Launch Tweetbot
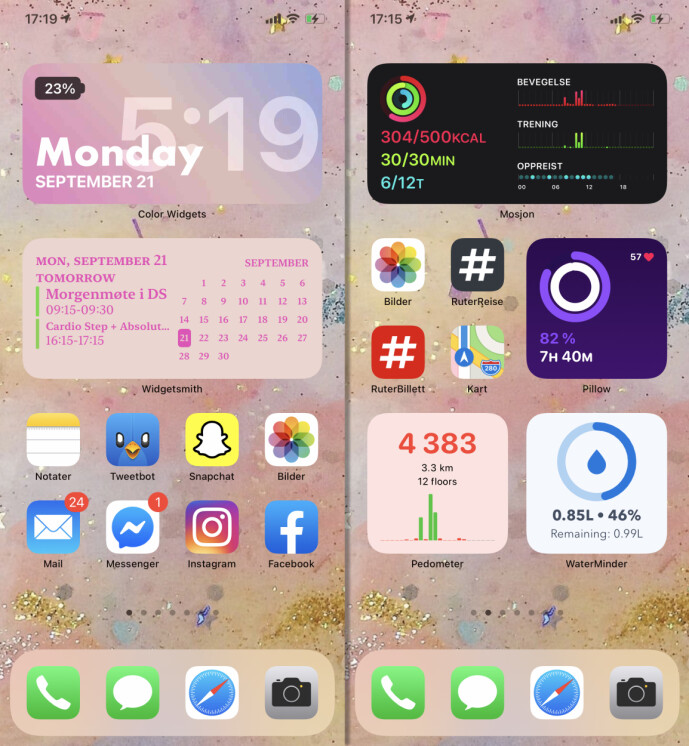This screenshot has width=689, height=746. (x=133, y=440)
